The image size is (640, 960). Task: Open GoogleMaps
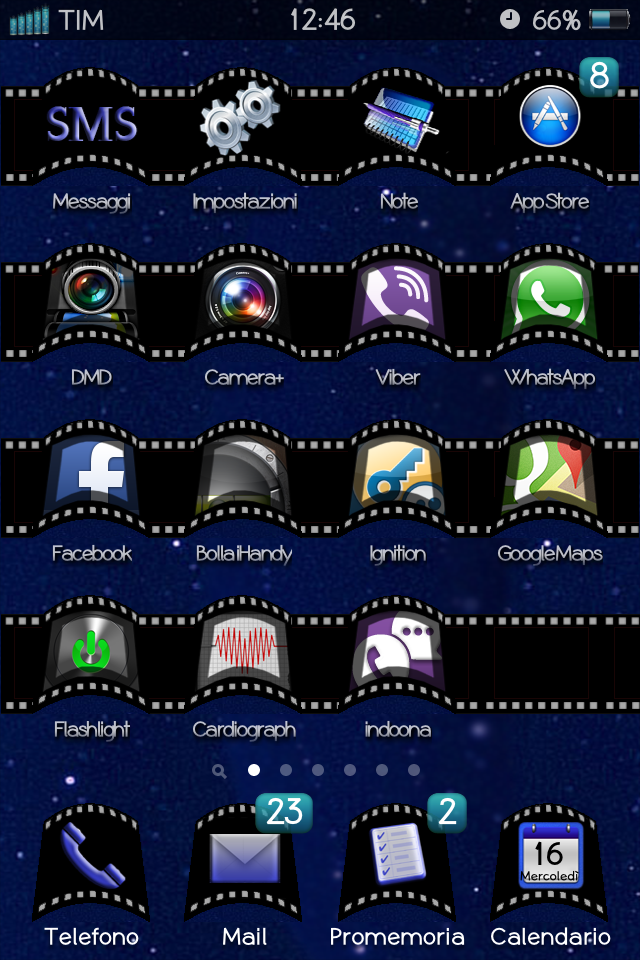click(550, 477)
